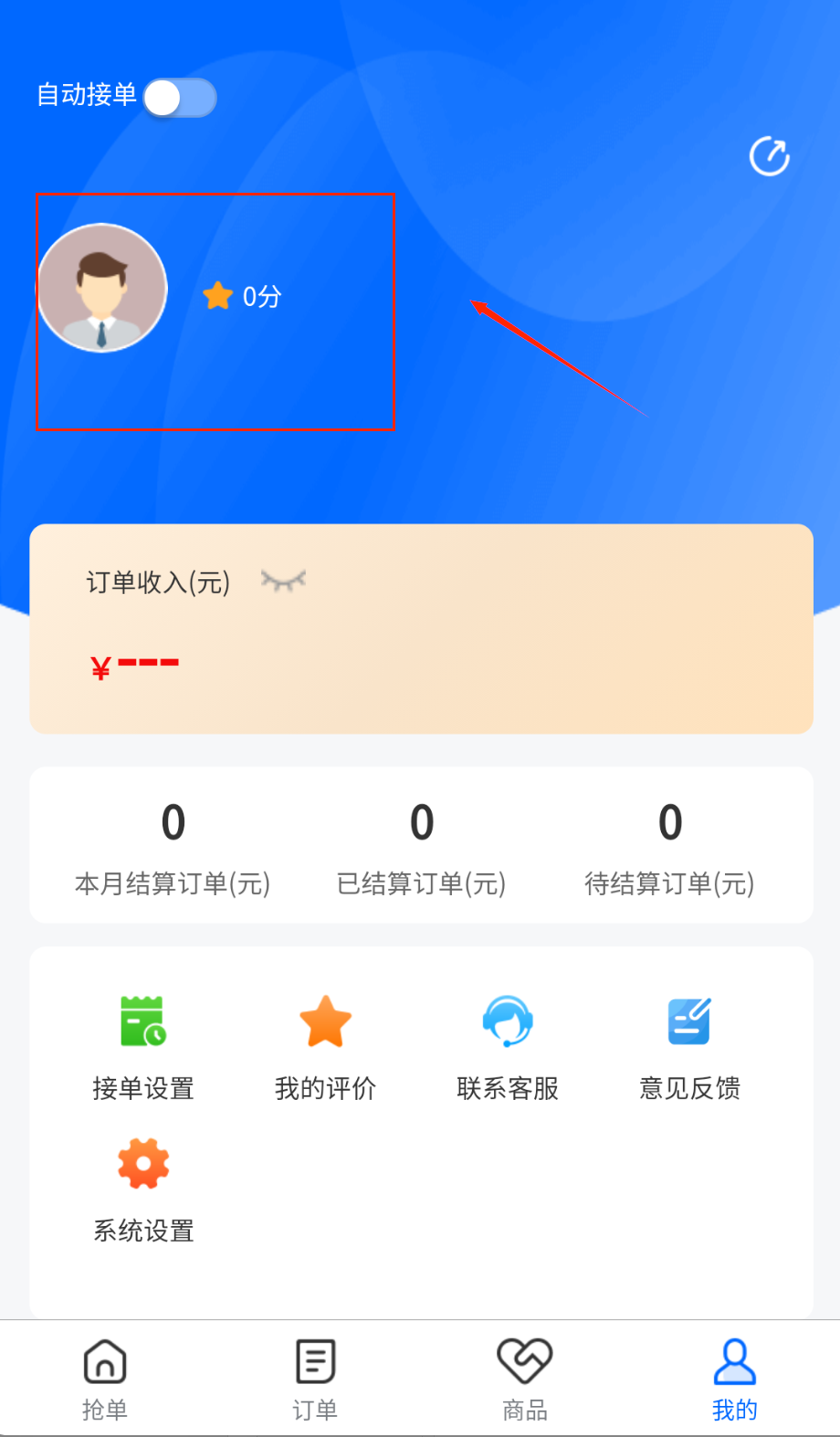Select the 我的 tab
Viewport: 840px width, 1437px height.
(x=734, y=1379)
